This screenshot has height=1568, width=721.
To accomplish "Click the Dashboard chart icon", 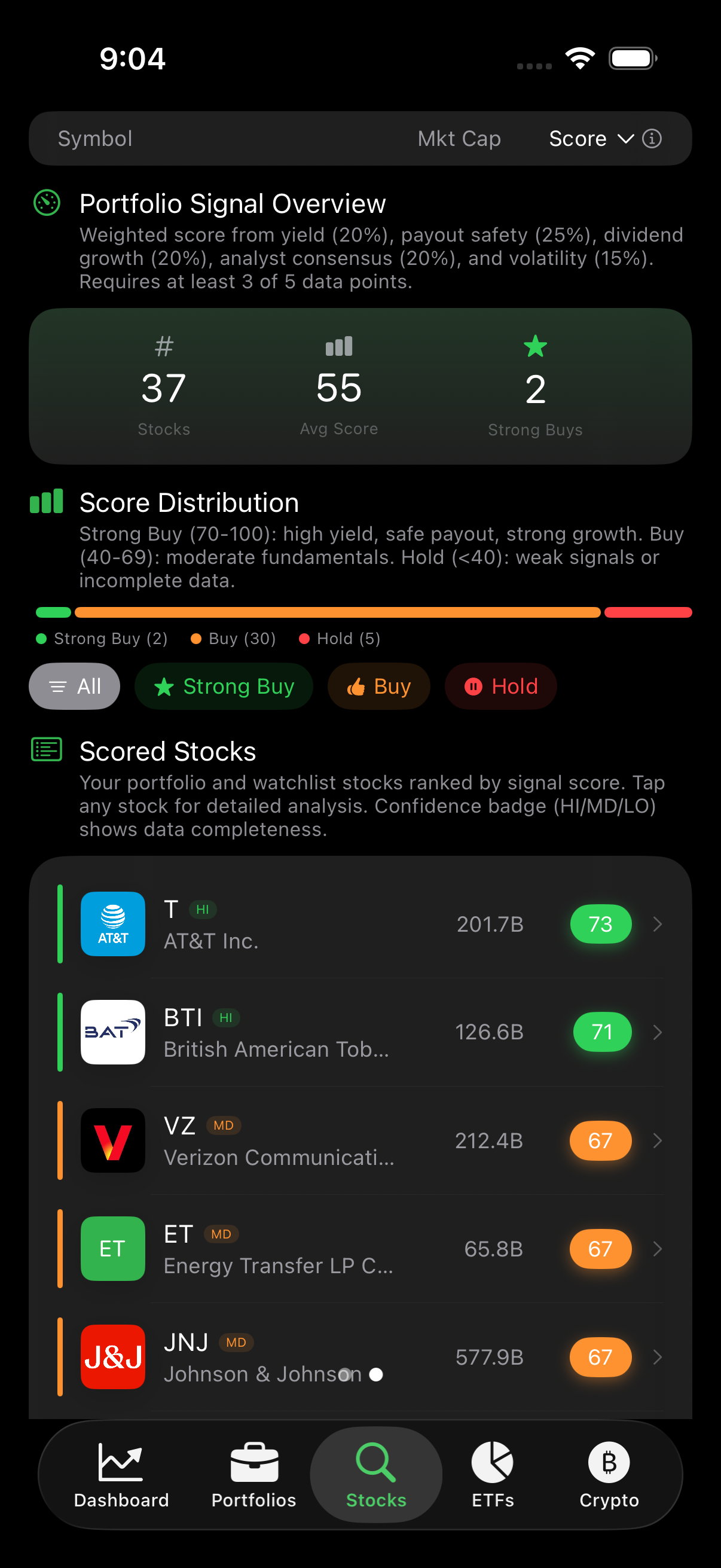I will [x=121, y=1463].
